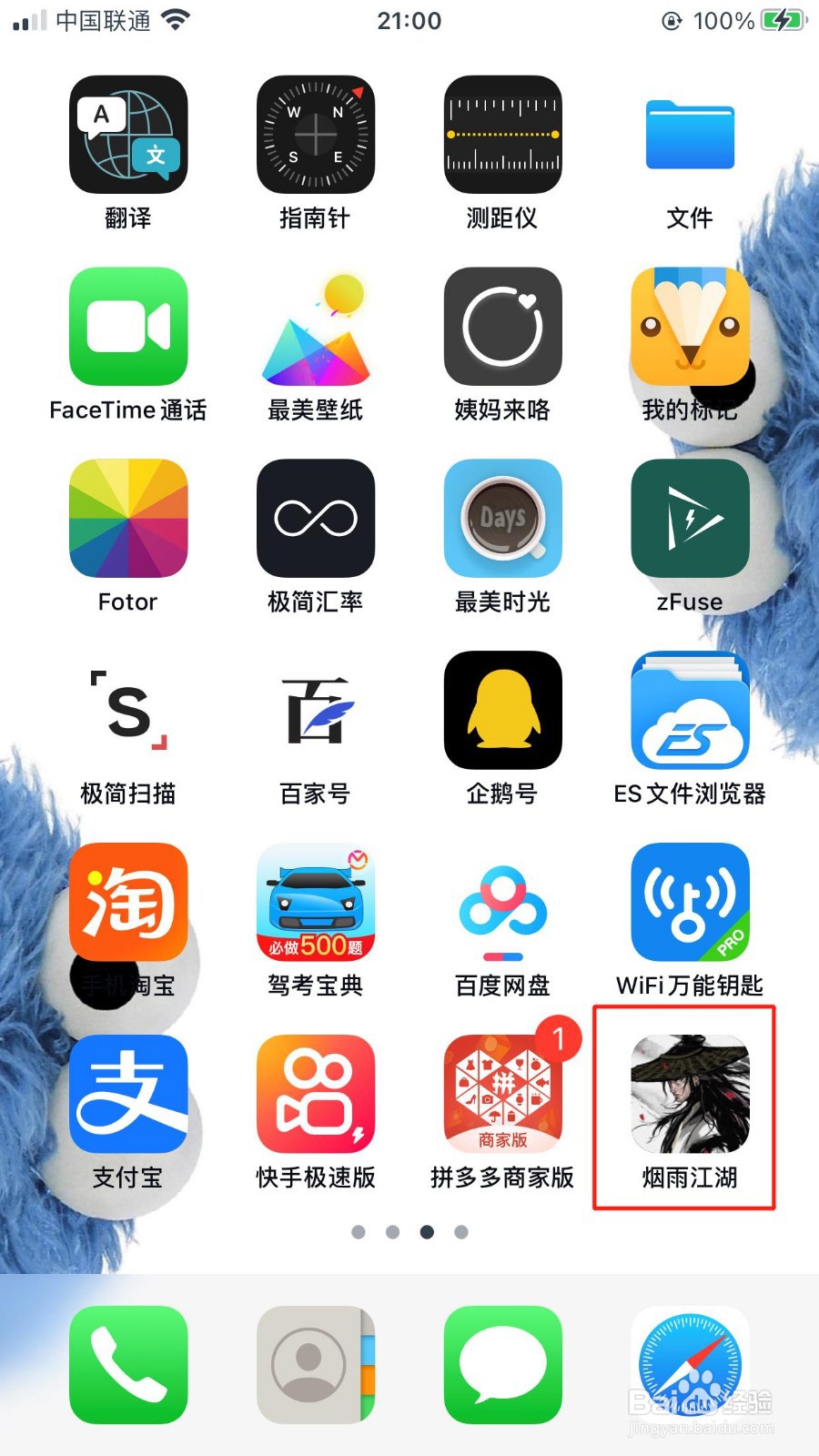Open WiFi 万能钥匙 app
Screen dimensions: 819x1456
691,903
